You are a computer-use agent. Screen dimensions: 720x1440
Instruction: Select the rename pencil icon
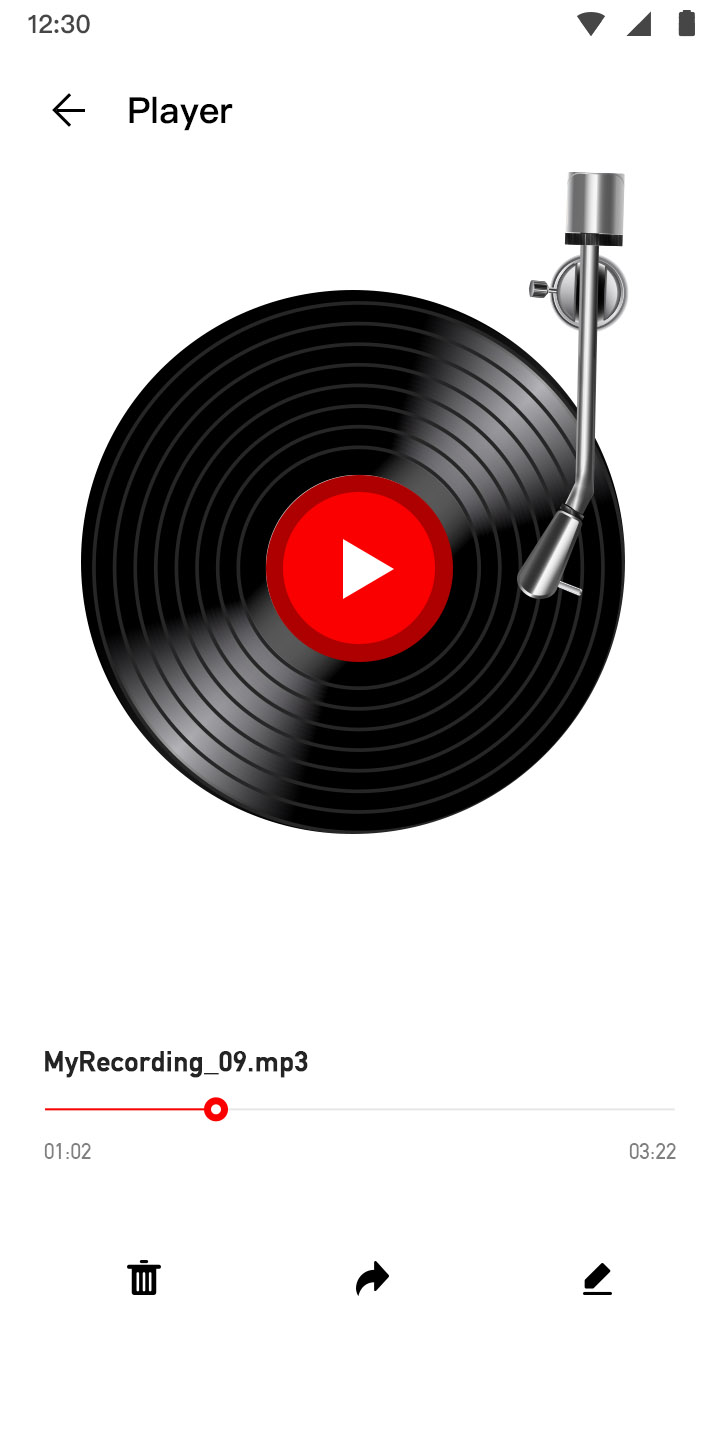[597, 1278]
